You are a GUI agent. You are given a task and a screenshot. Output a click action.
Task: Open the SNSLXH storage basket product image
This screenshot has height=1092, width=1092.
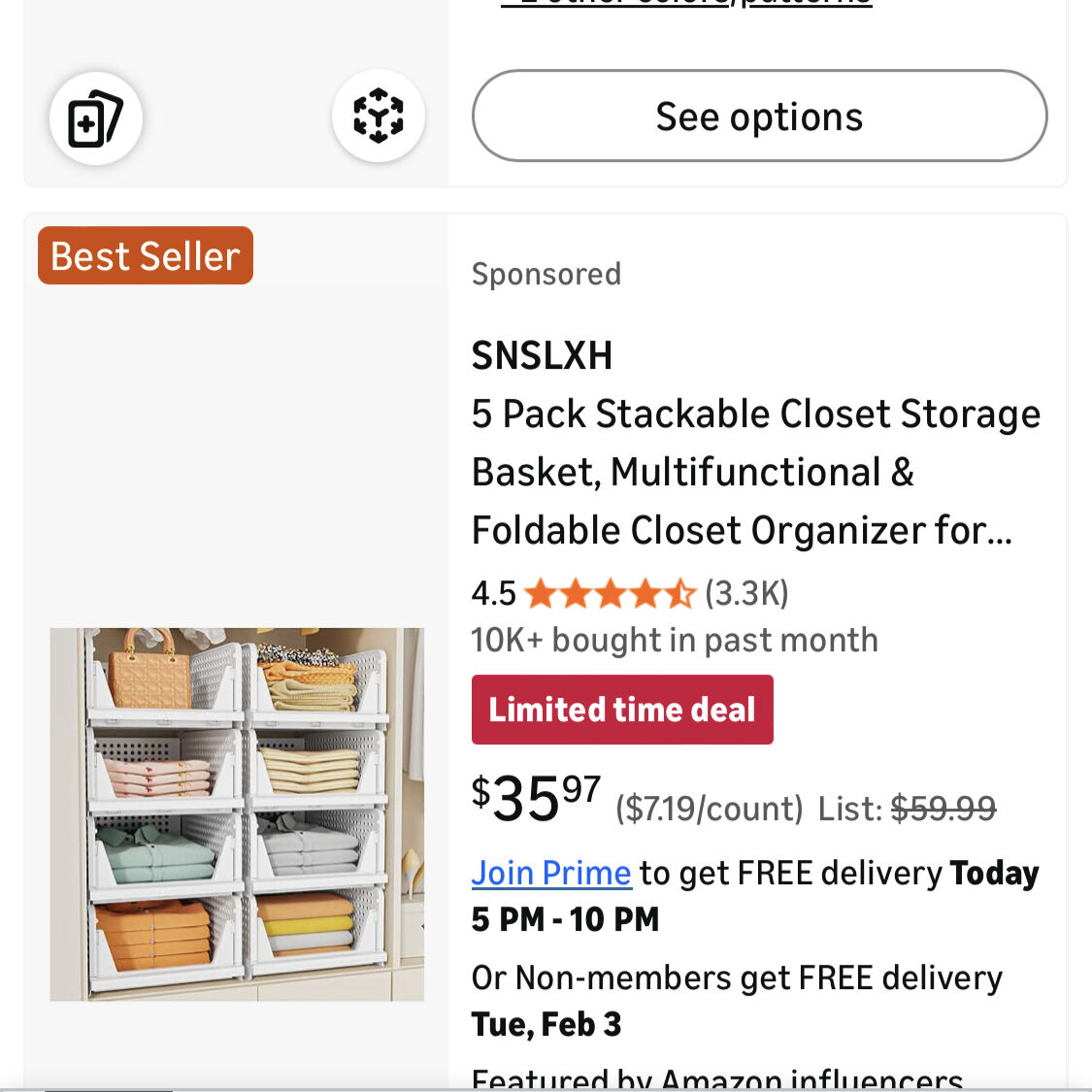click(237, 813)
